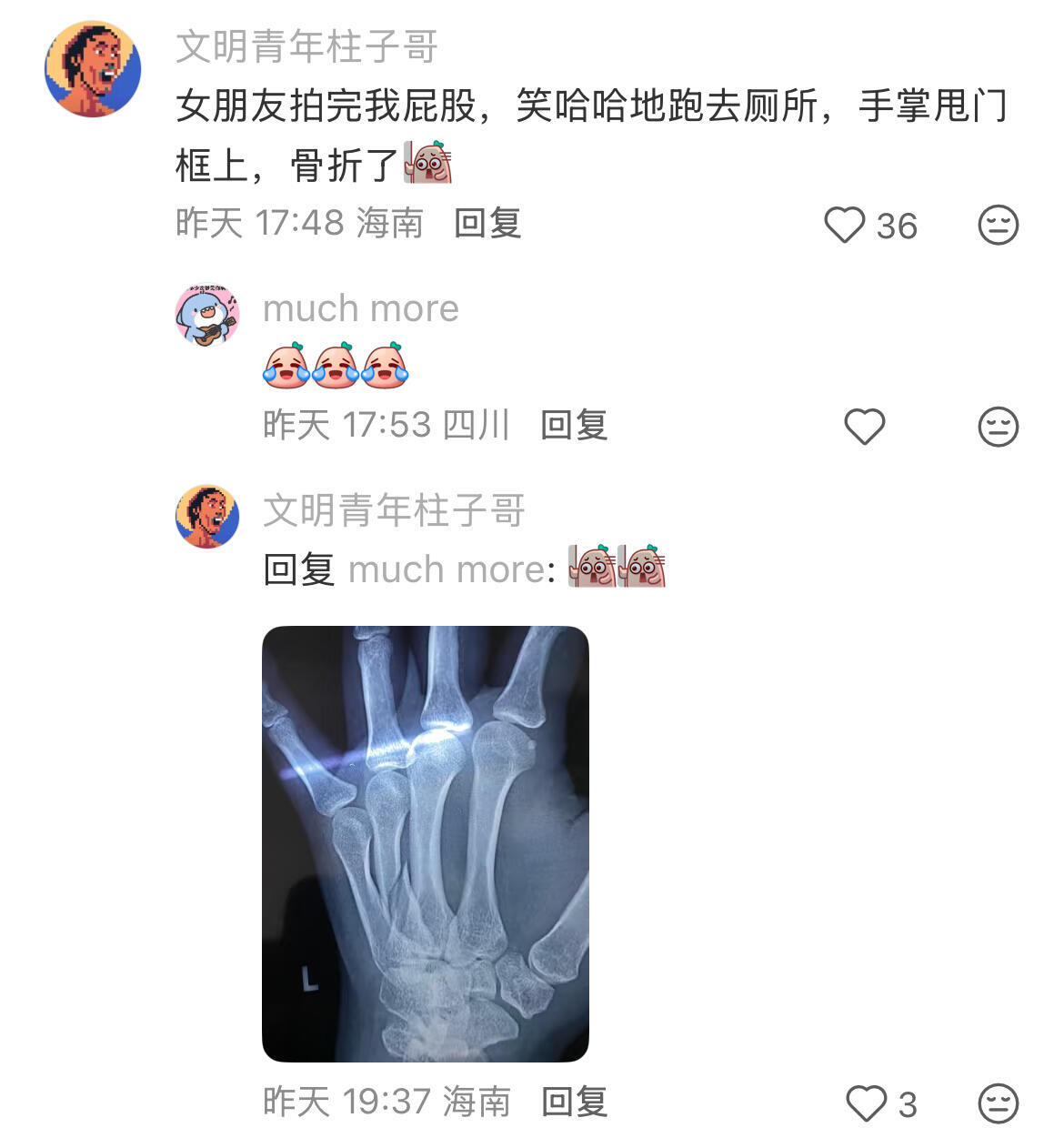Open the avatar next to the reply comment
The width and height of the screenshot is (1064, 1148).
[x=207, y=514]
